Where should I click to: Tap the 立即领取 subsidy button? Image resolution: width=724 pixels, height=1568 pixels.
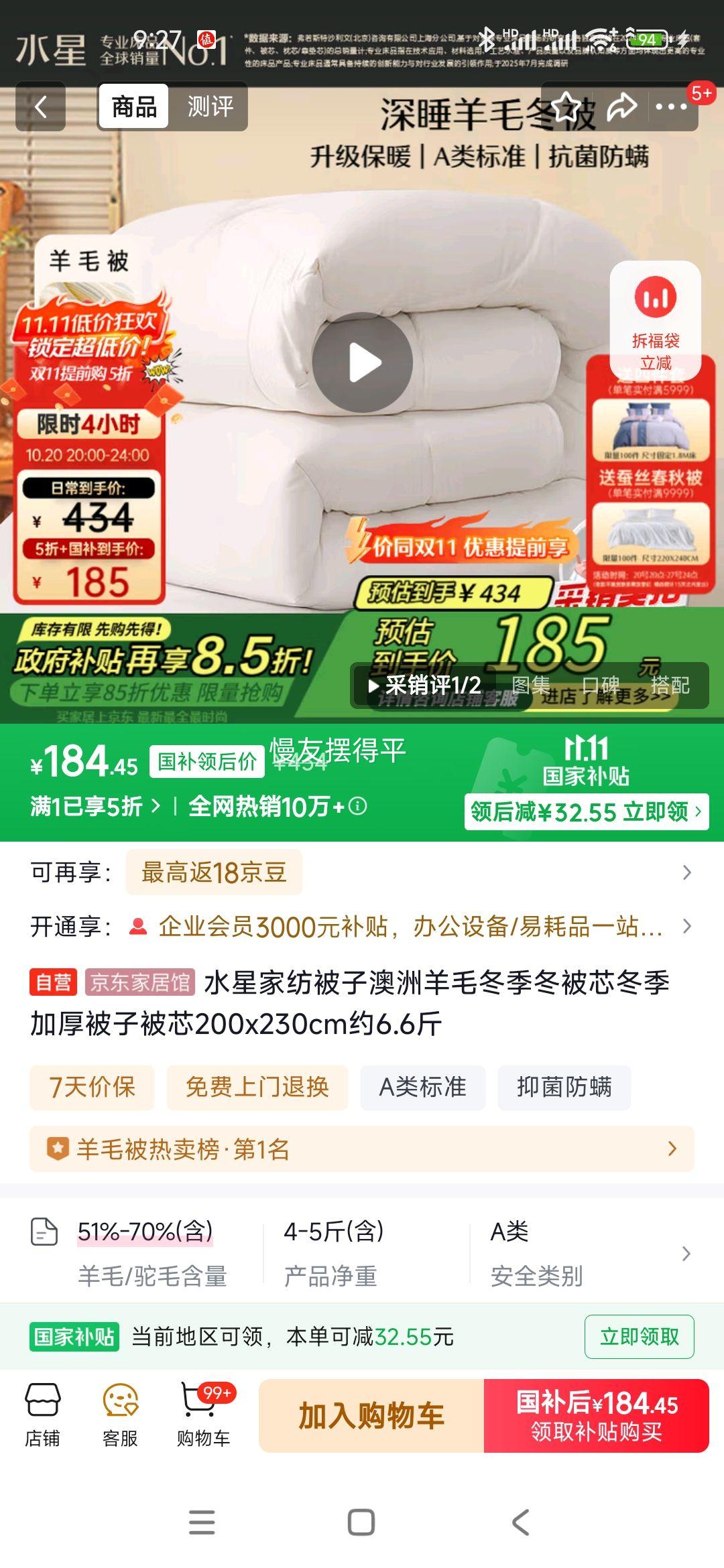point(639,1337)
